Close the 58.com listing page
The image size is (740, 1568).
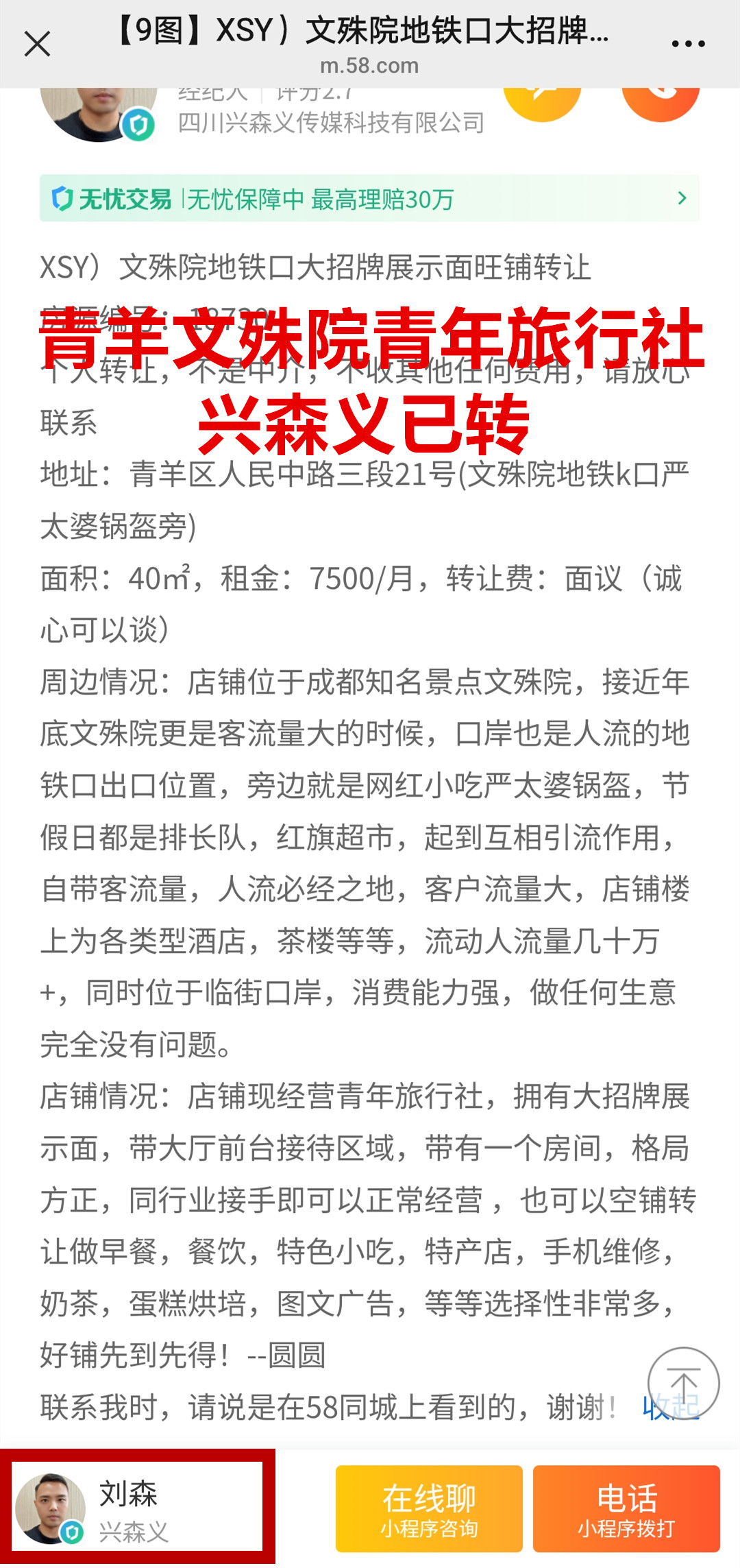click(x=37, y=45)
